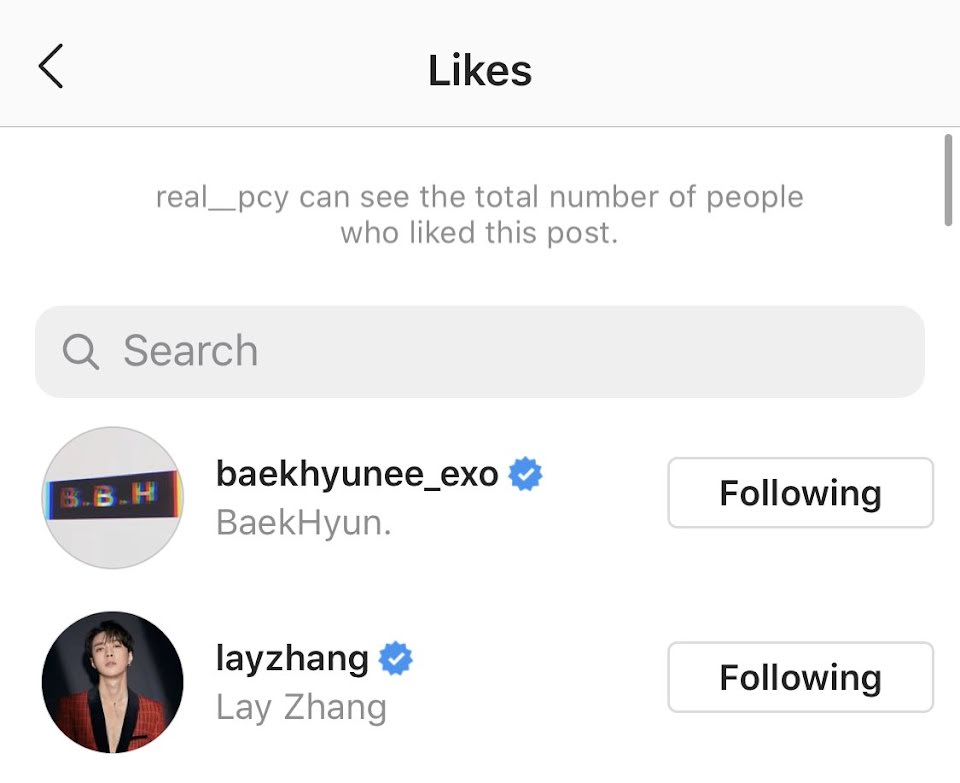
Task: Go back from the Likes screen
Action: coord(51,67)
